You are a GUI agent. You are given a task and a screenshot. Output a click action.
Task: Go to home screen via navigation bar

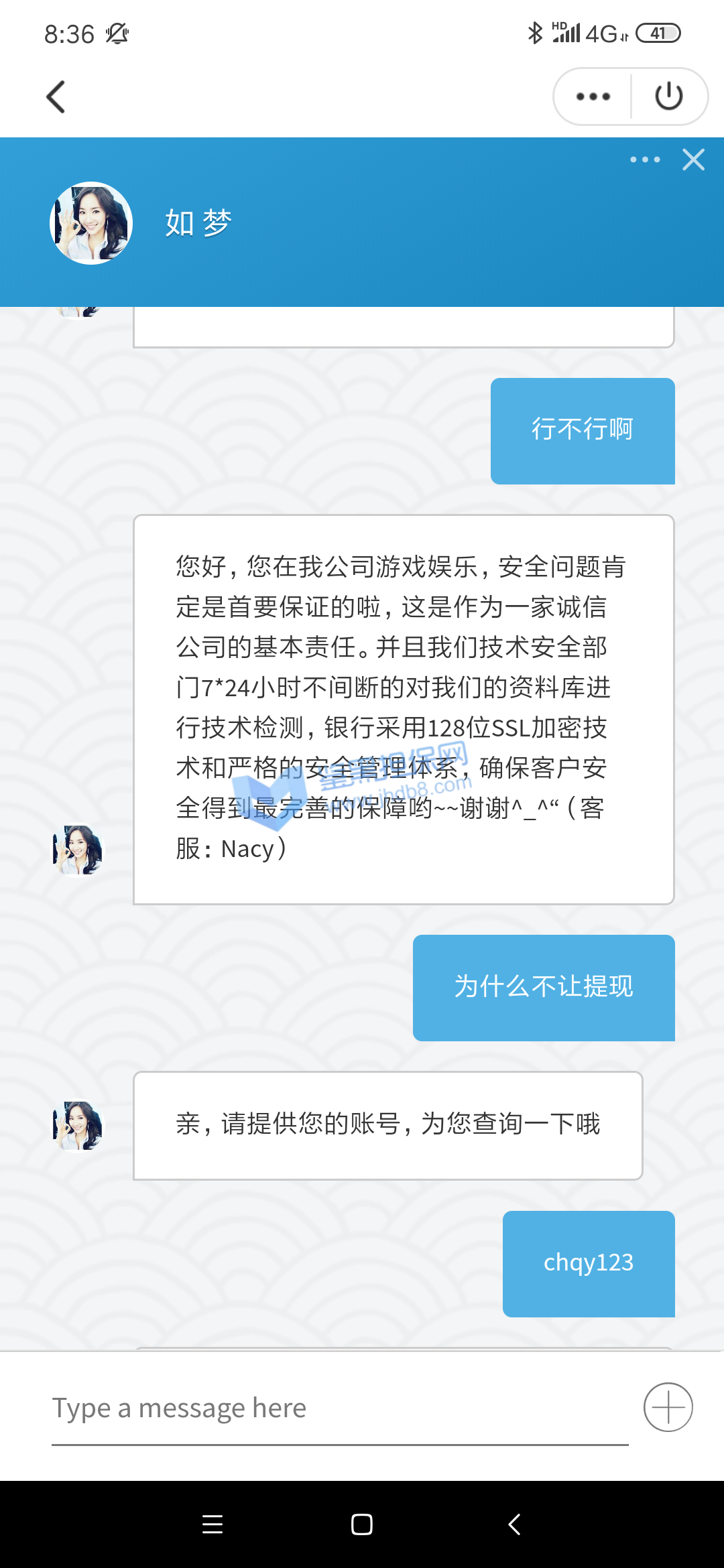pos(362,1524)
